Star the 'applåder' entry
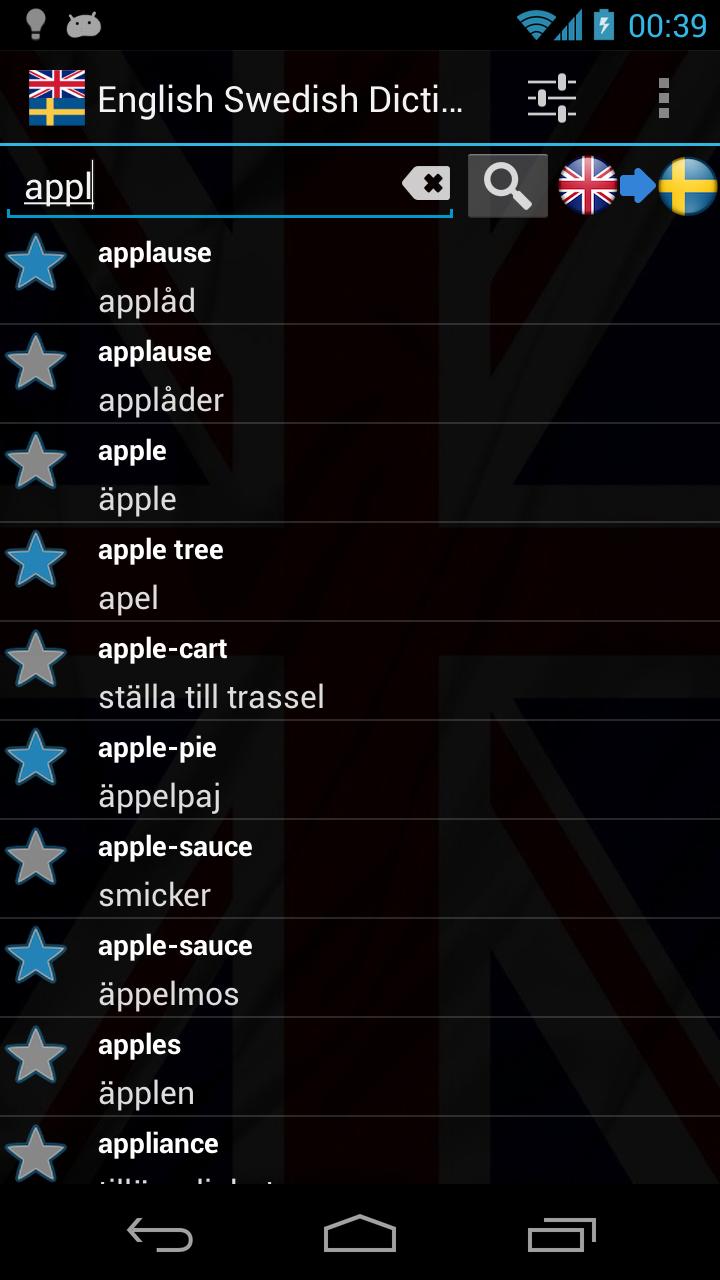The height and width of the screenshot is (1280, 720). coord(36,362)
